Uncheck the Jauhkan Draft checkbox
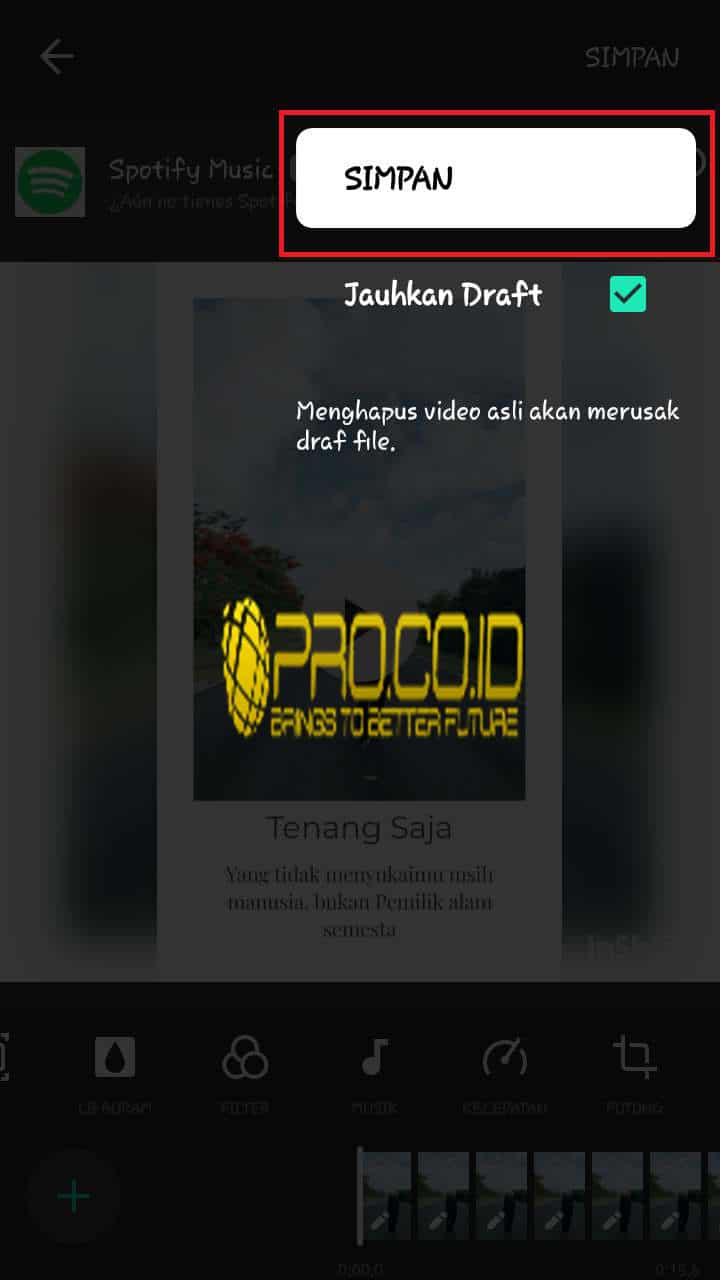The width and height of the screenshot is (720, 1280). click(x=628, y=294)
